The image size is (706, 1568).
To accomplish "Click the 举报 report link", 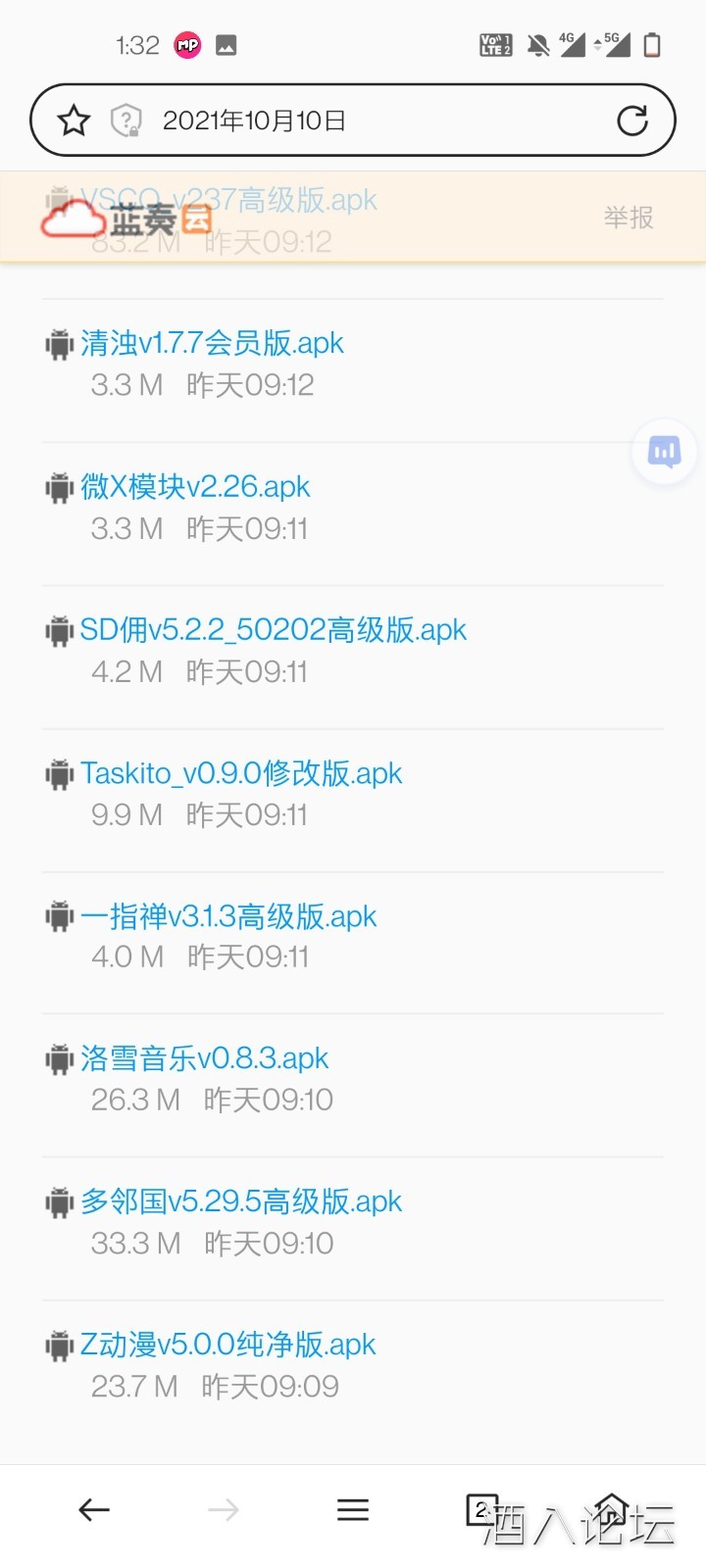I will pyautogui.click(x=627, y=219).
